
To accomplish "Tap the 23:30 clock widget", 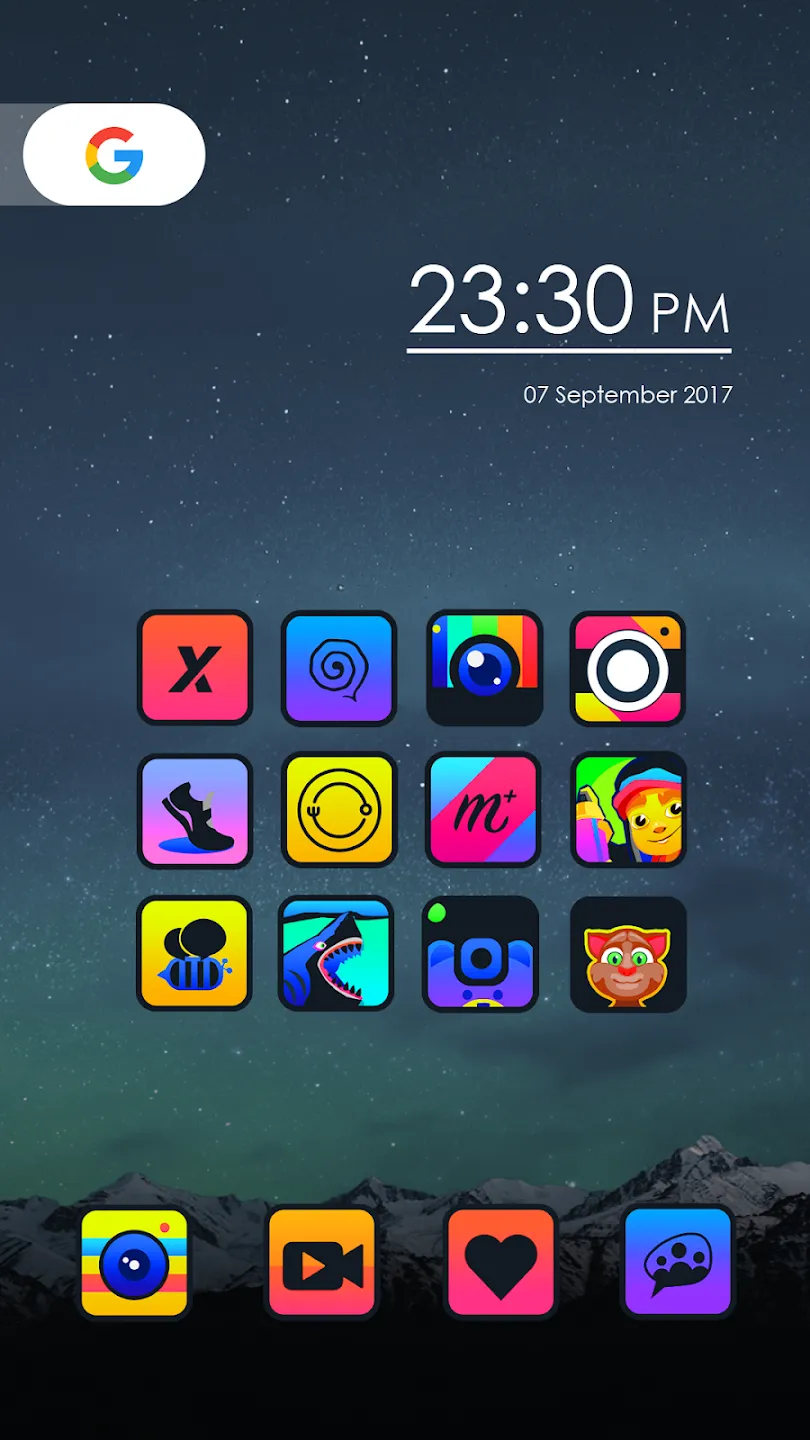I will pos(569,302).
